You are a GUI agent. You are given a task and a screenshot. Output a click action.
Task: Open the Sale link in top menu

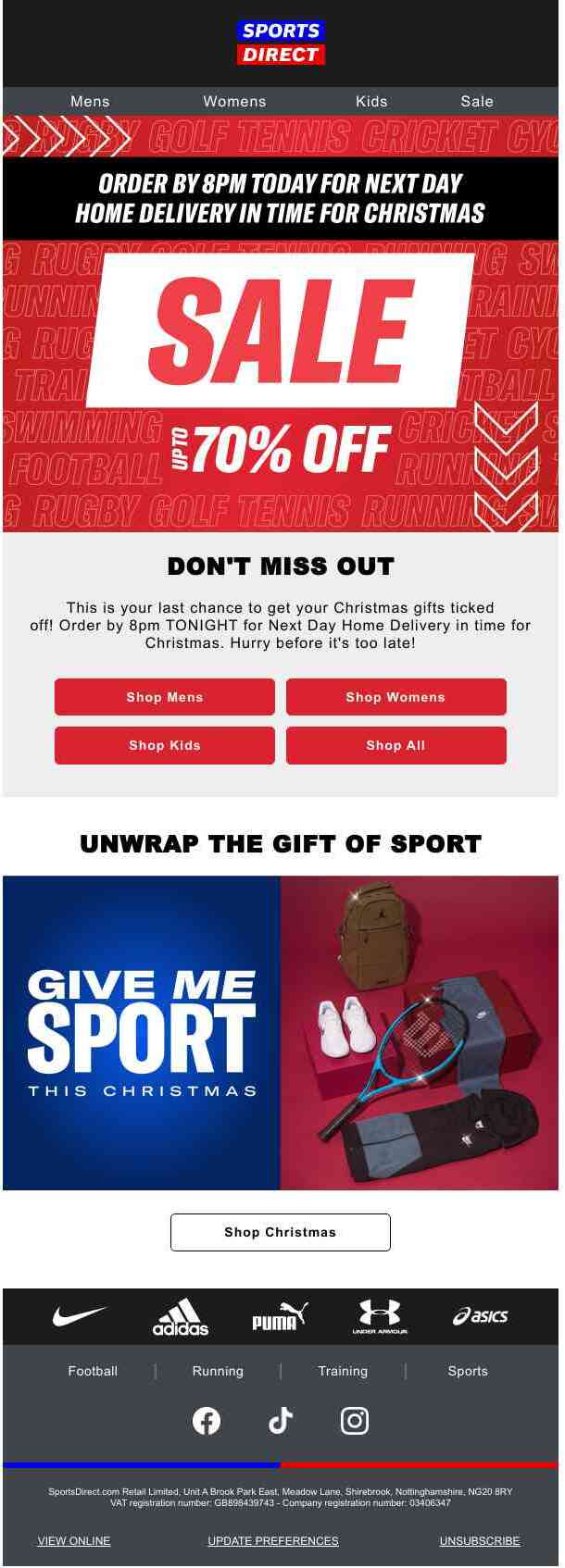tap(477, 102)
